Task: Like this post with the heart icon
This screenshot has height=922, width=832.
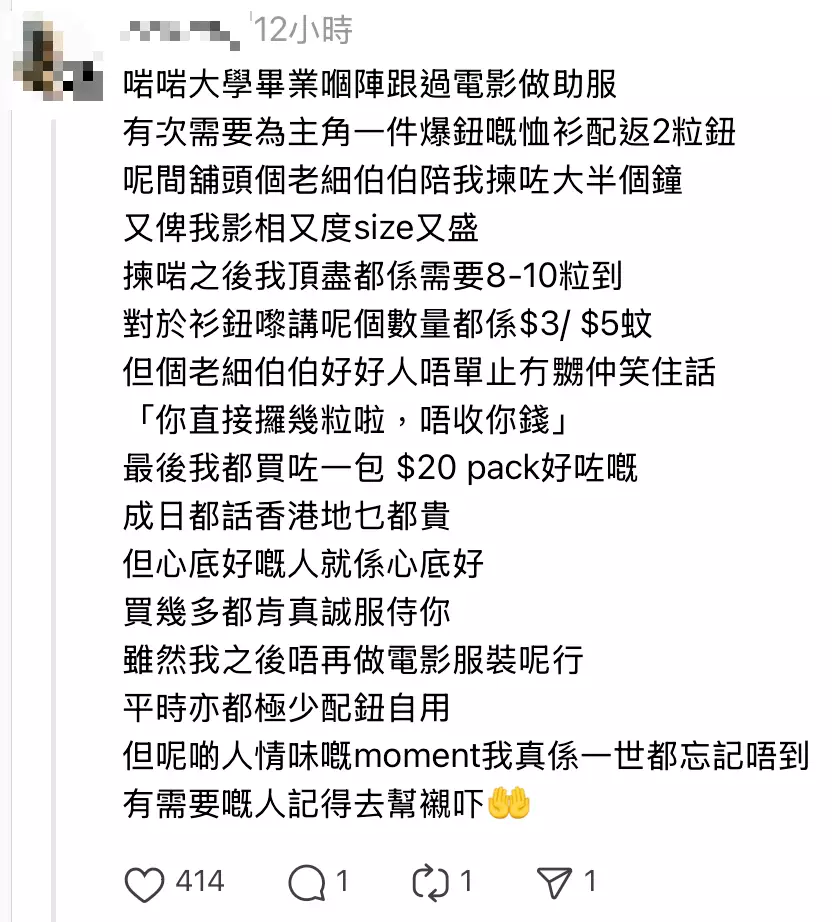Action: 144,881
